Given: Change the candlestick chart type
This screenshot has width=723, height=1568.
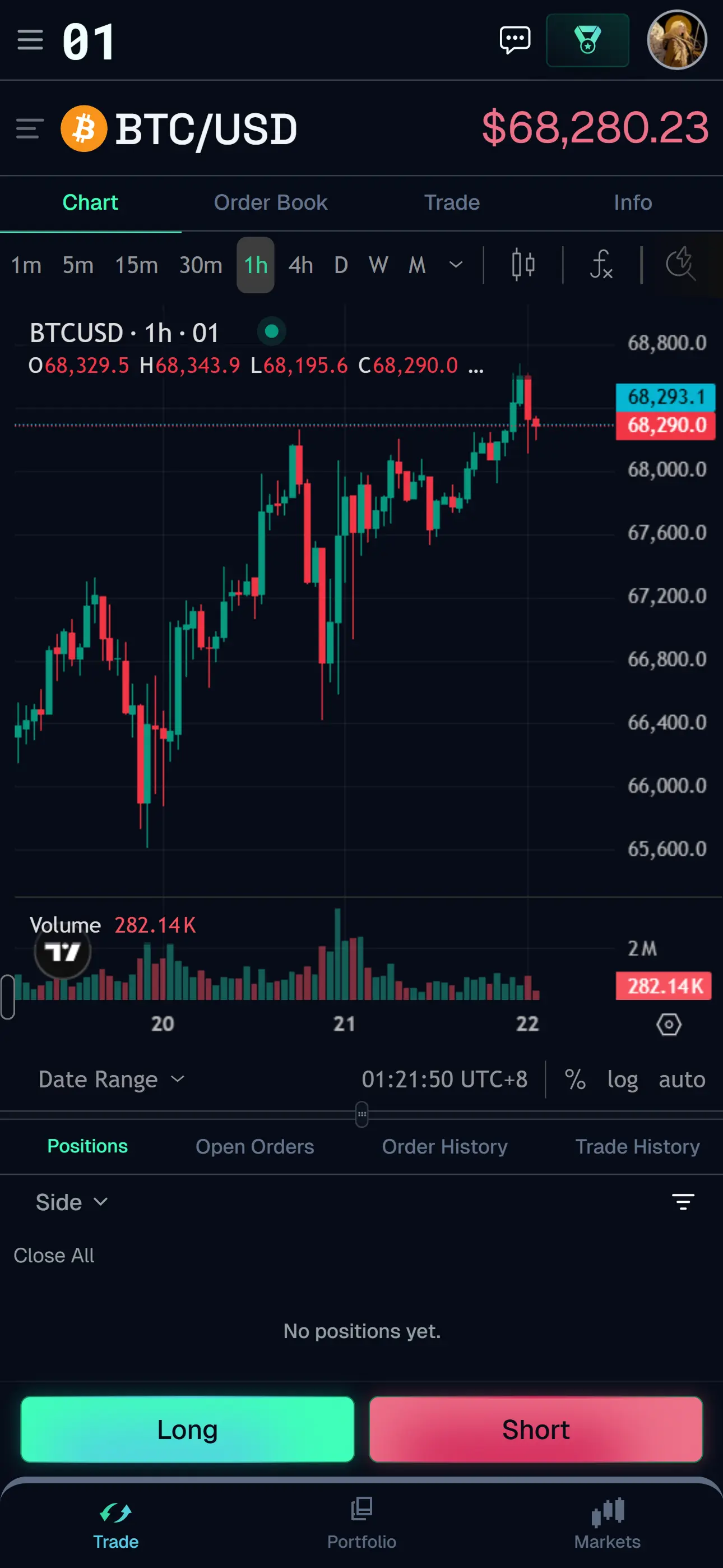Looking at the screenshot, I should [x=523, y=265].
